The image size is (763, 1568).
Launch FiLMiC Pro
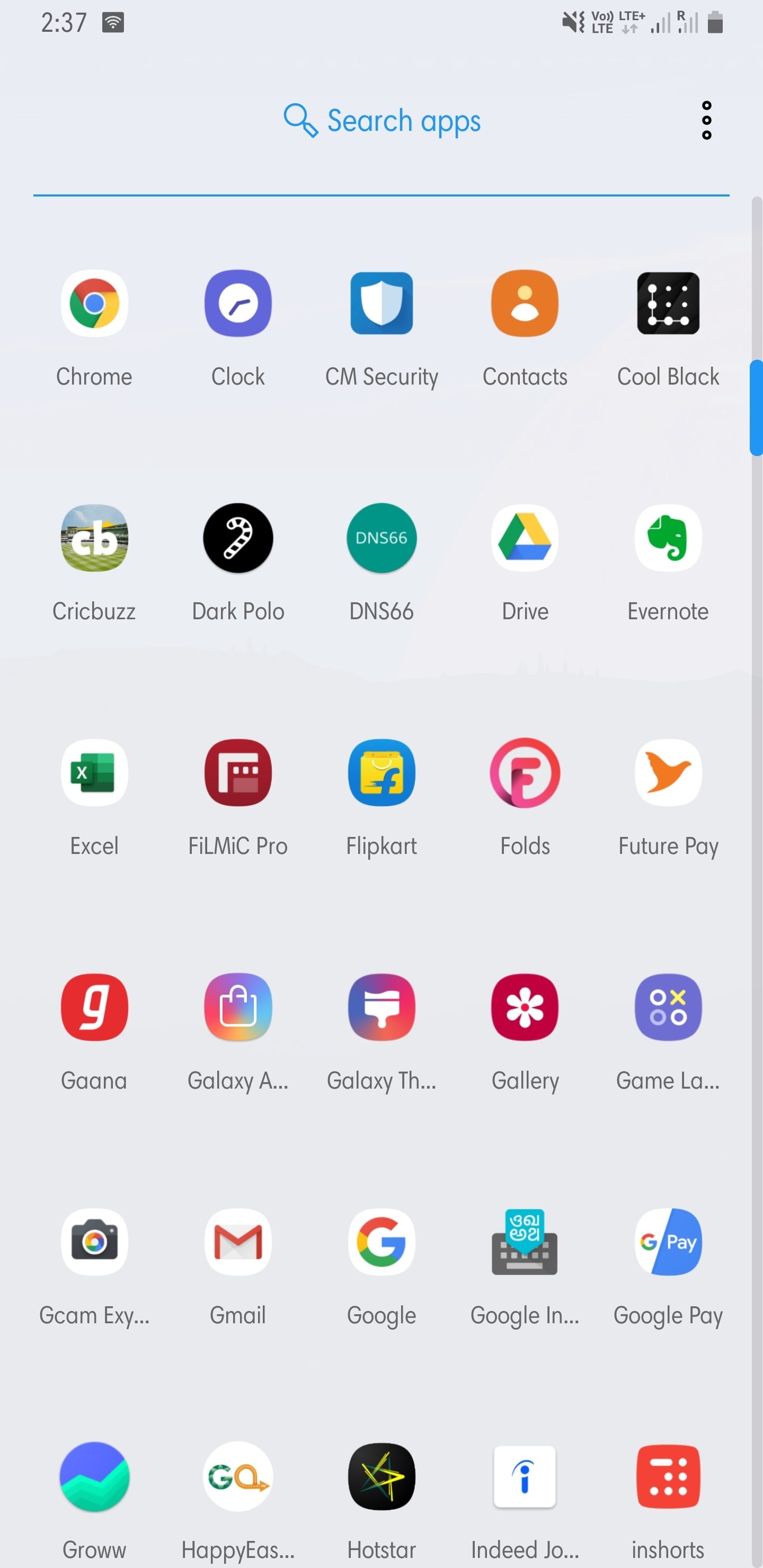[238, 772]
